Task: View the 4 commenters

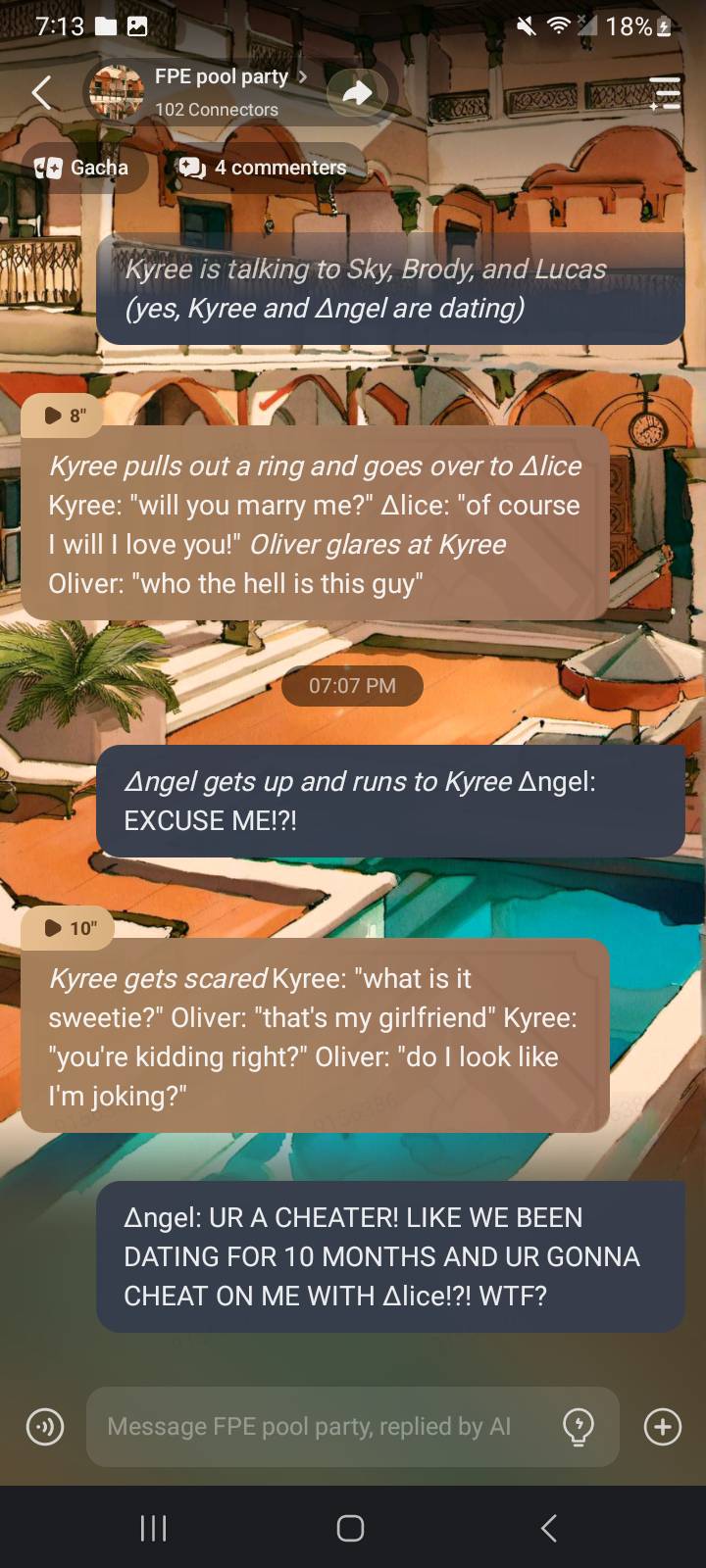Action: (263, 168)
